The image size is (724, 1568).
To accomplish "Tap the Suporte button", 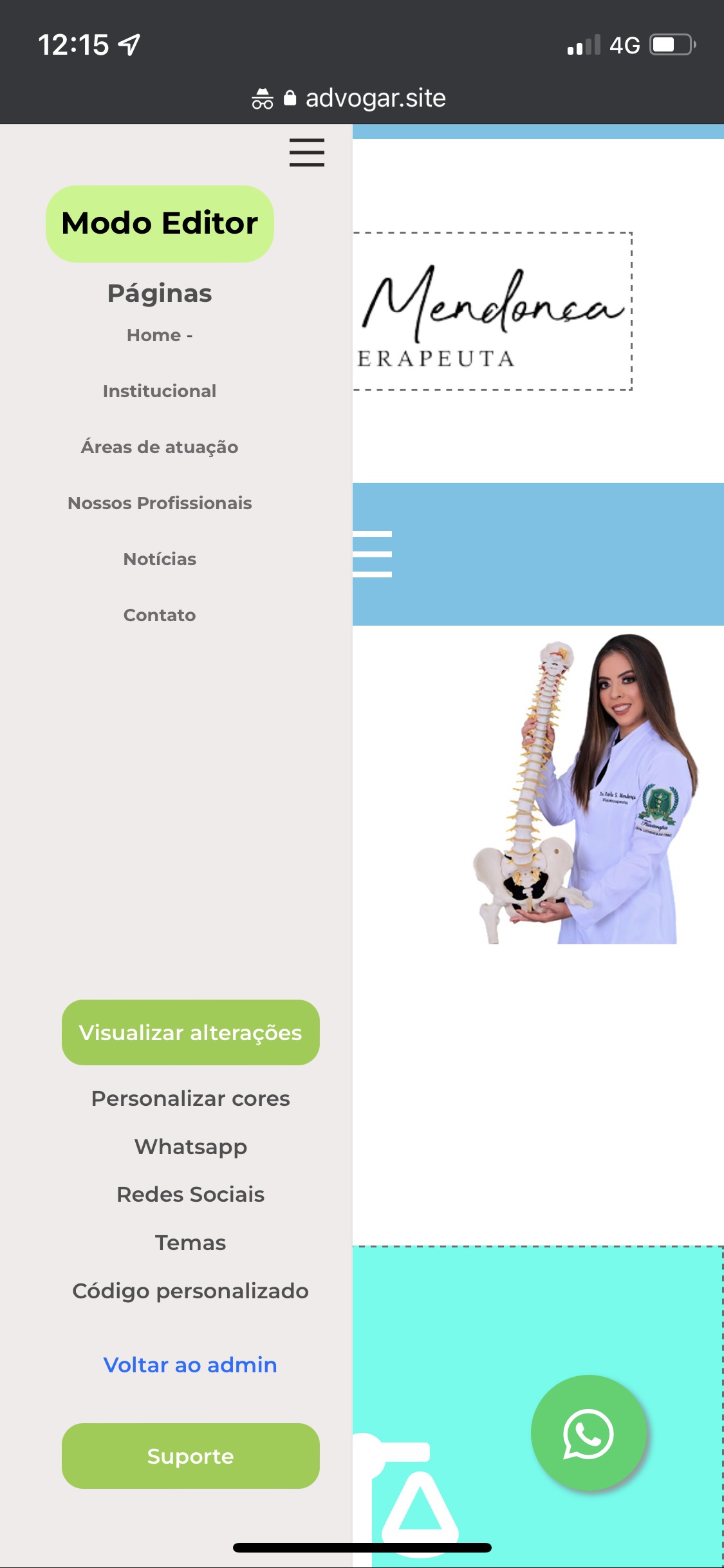I will click(x=190, y=1456).
